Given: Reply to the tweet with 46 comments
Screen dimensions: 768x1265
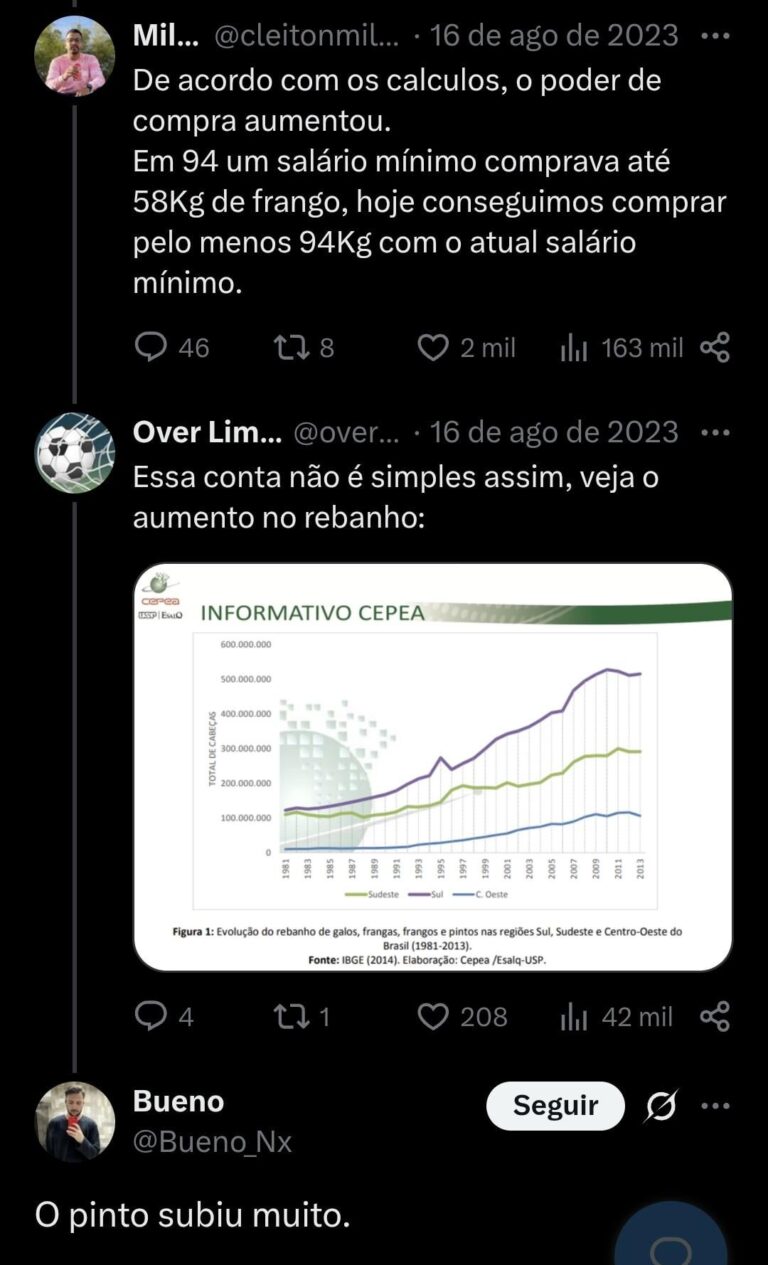Looking at the screenshot, I should point(151,347).
